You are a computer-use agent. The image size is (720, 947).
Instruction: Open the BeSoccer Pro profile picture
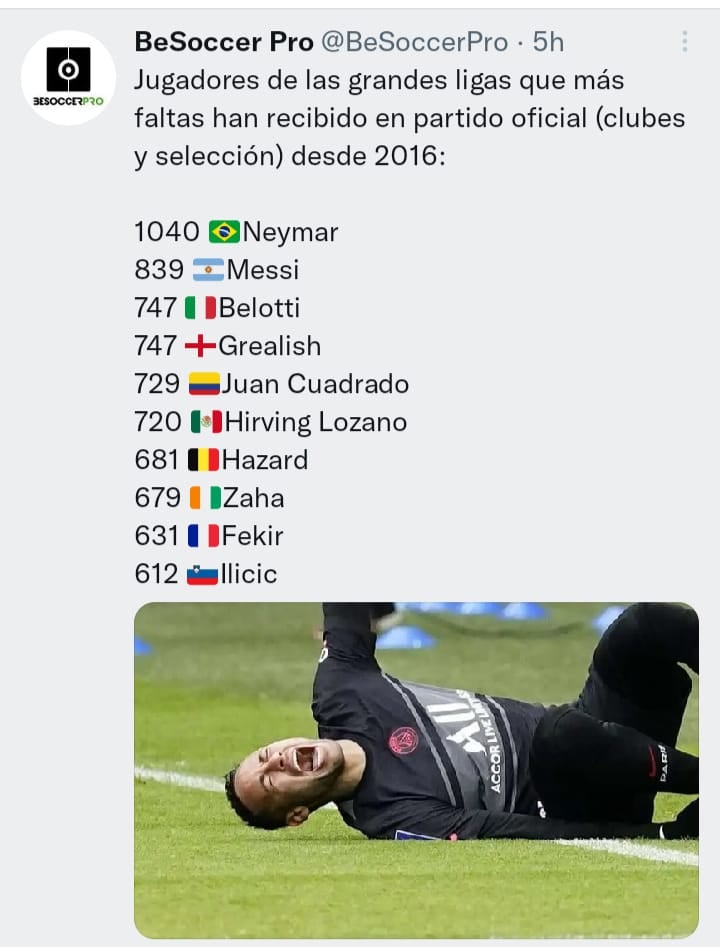coord(68,78)
